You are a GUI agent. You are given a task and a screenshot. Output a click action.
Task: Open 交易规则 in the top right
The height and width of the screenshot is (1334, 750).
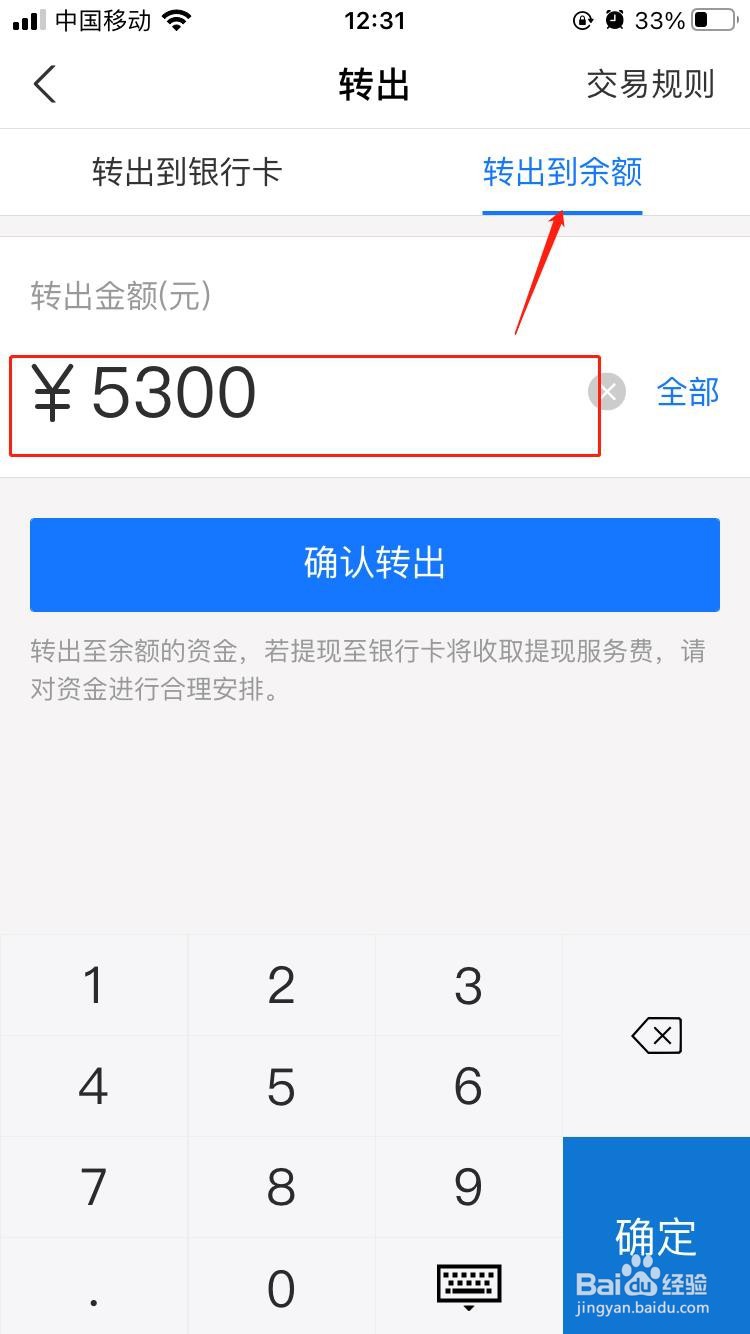click(x=648, y=84)
